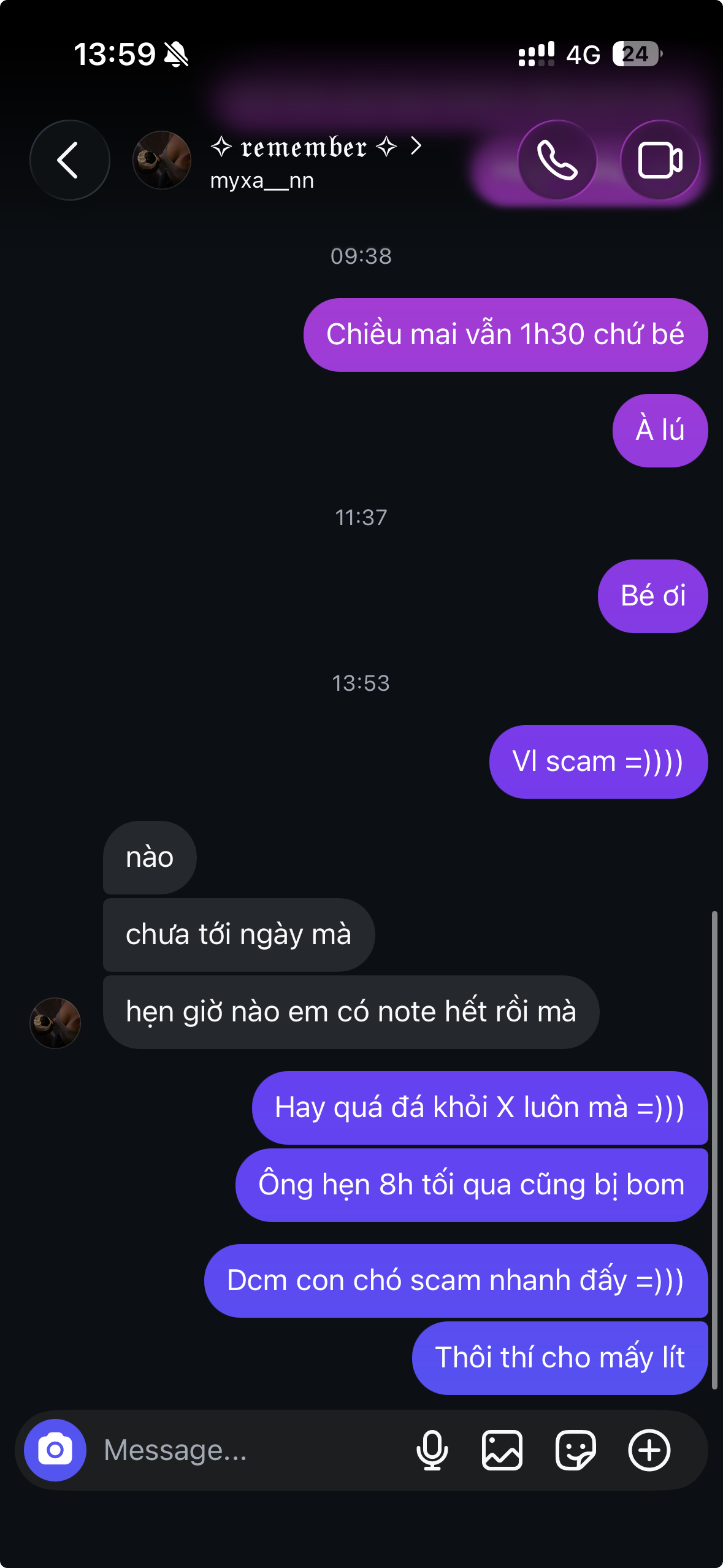
Task: Focus the Message text field
Action: (251, 1450)
